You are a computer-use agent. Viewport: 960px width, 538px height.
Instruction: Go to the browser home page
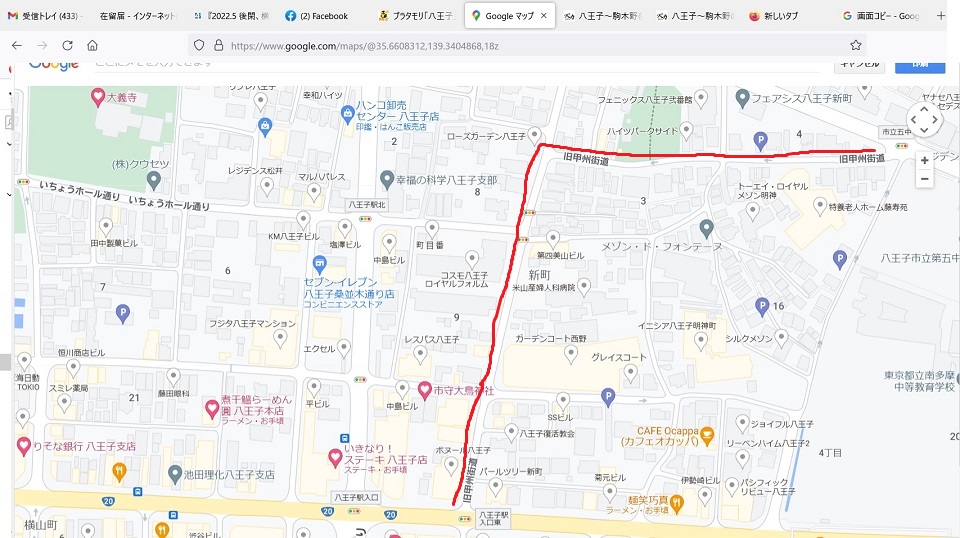click(92, 45)
